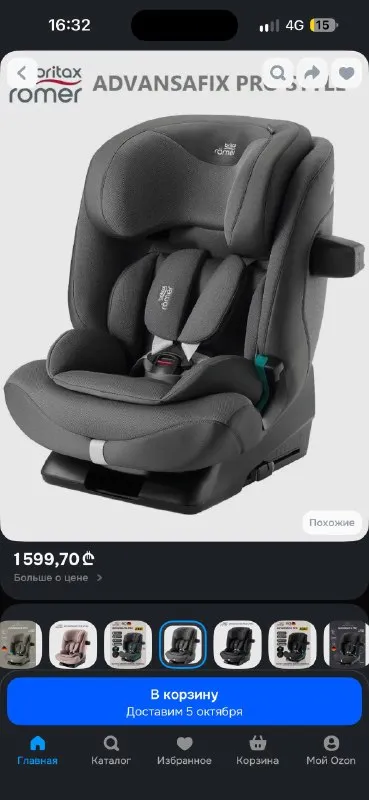
Task: Add to cart with В корзину button
Action: tap(184, 702)
